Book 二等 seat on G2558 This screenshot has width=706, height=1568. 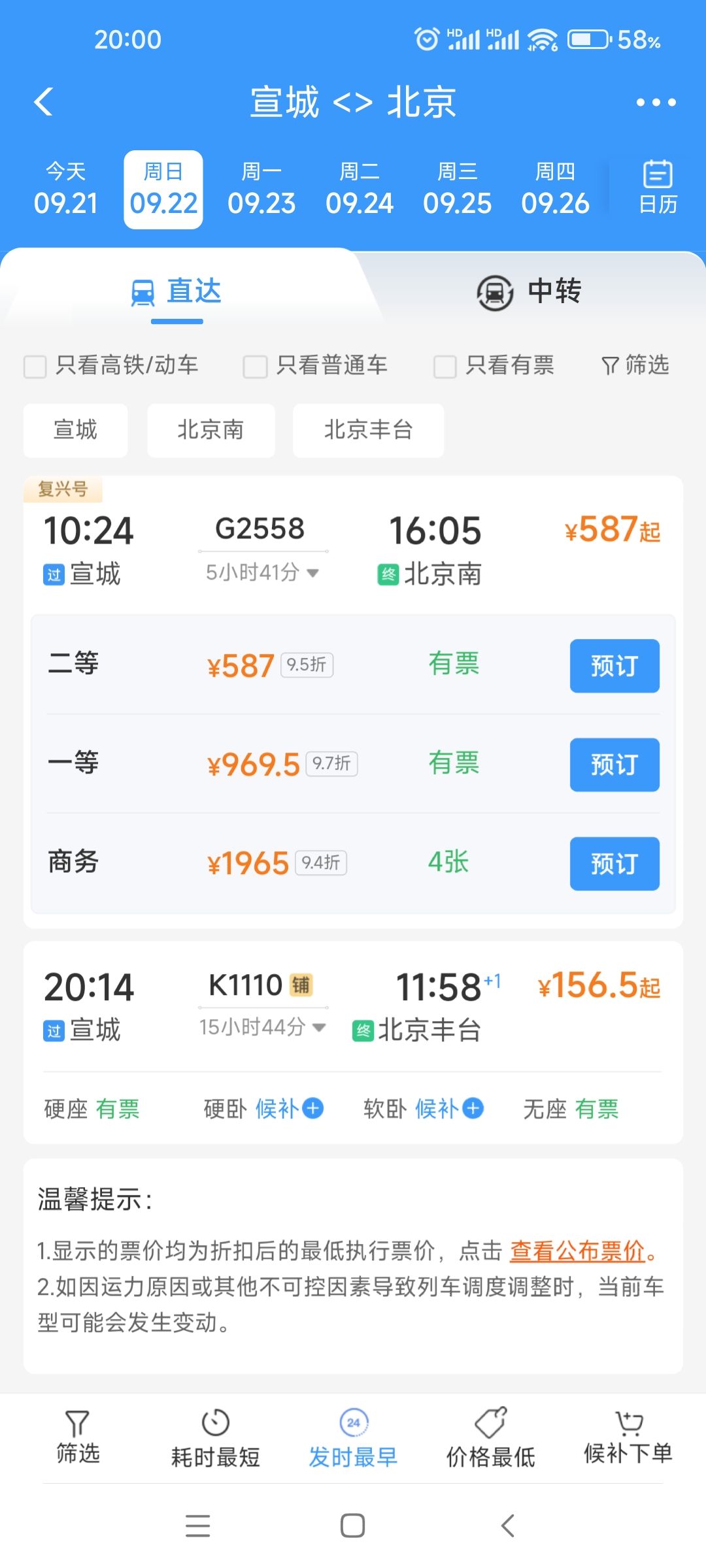pyautogui.click(x=614, y=666)
